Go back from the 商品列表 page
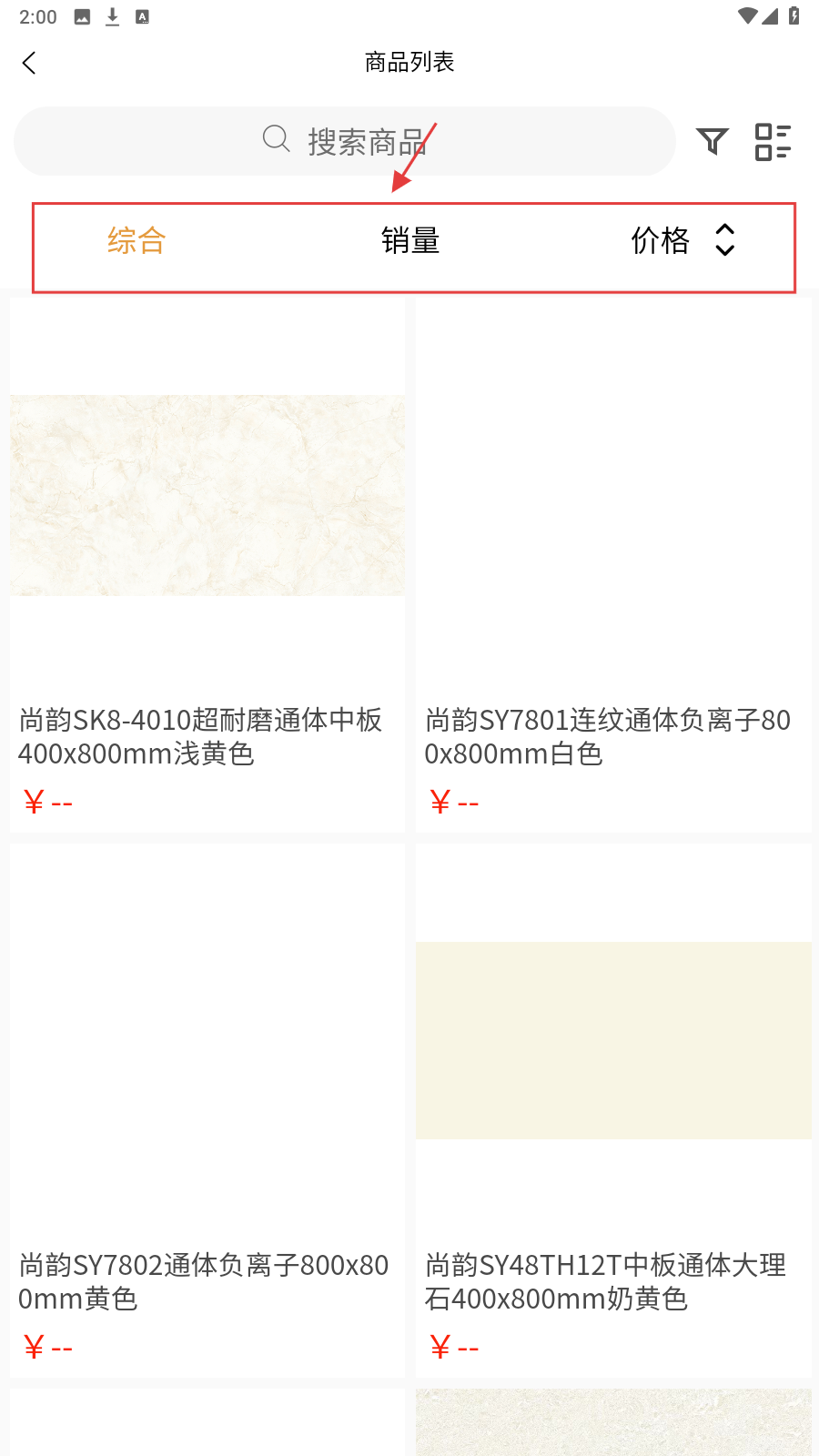This screenshot has height=1456, width=819. [x=29, y=63]
